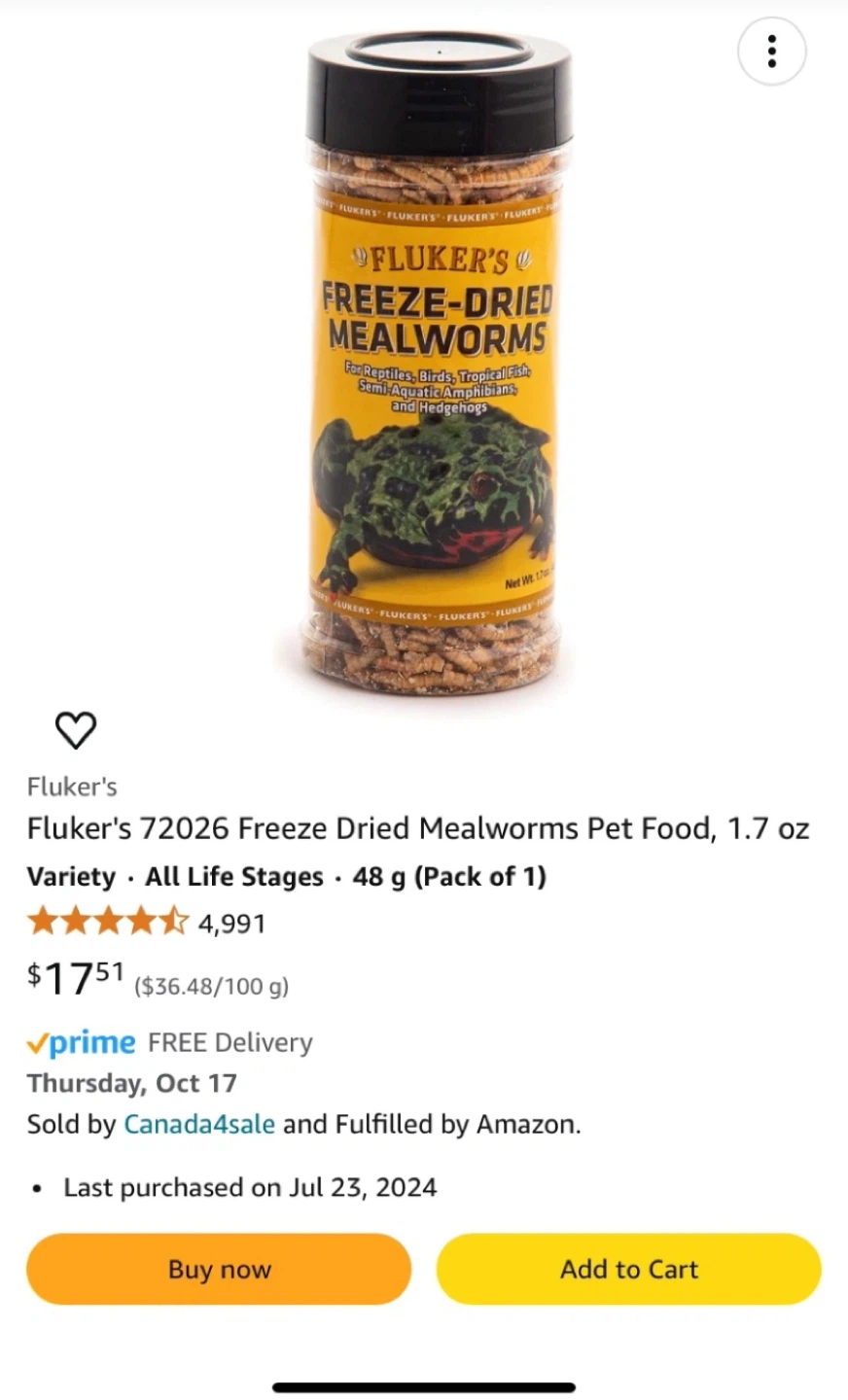
Task: Open the three-dot overflow menu
Action: (771, 52)
